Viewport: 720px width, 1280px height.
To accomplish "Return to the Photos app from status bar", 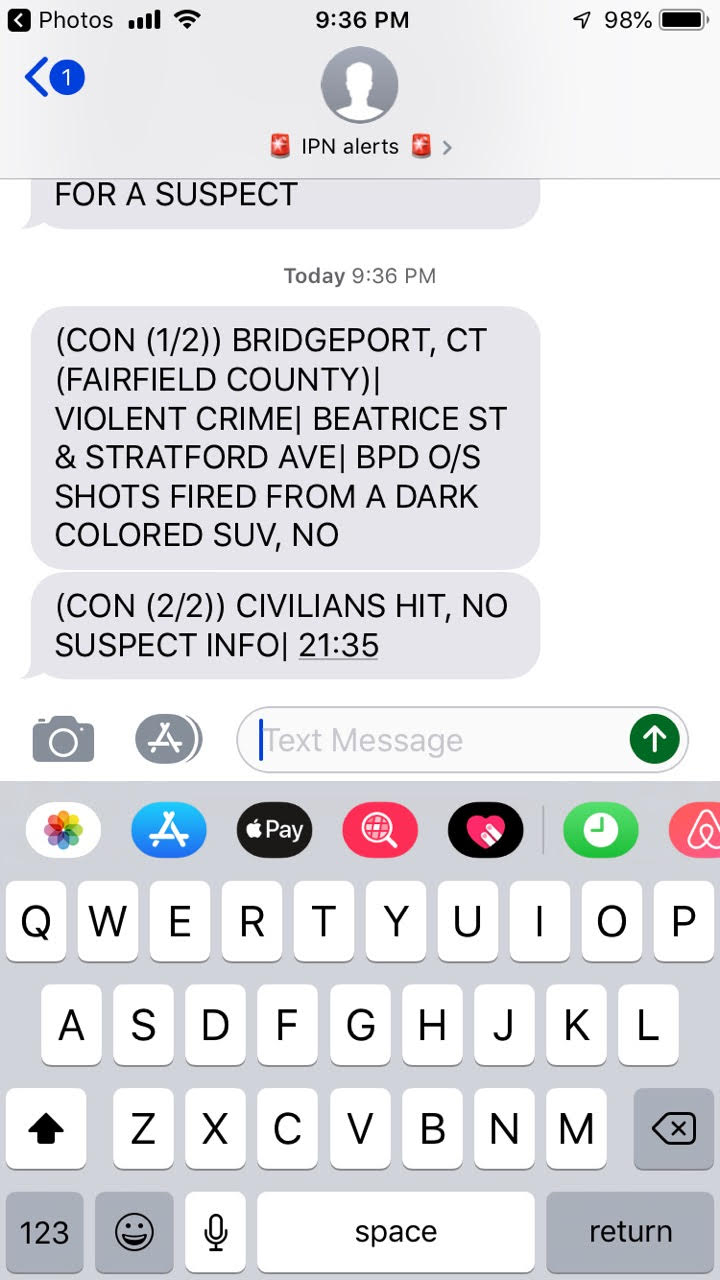I will (60, 19).
